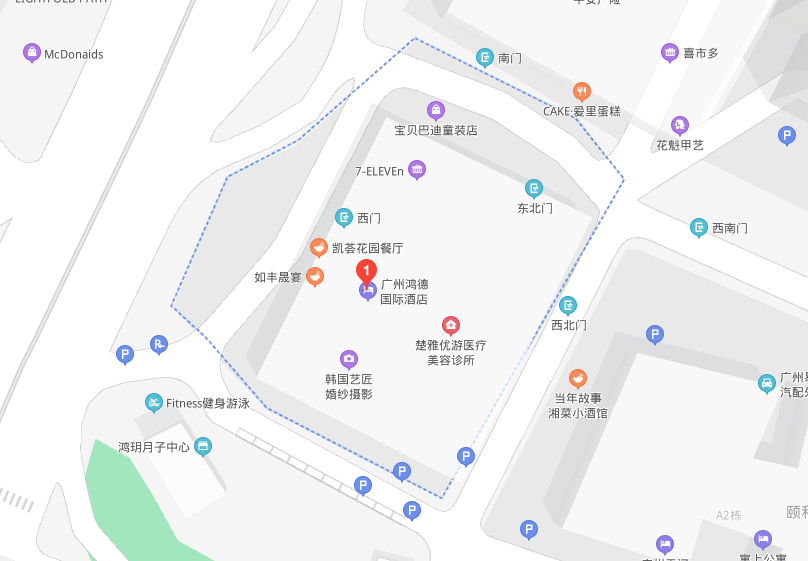Open 7-ELEVEn point of interest
Image resolution: width=808 pixels, height=561 pixels.
click(417, 170)
